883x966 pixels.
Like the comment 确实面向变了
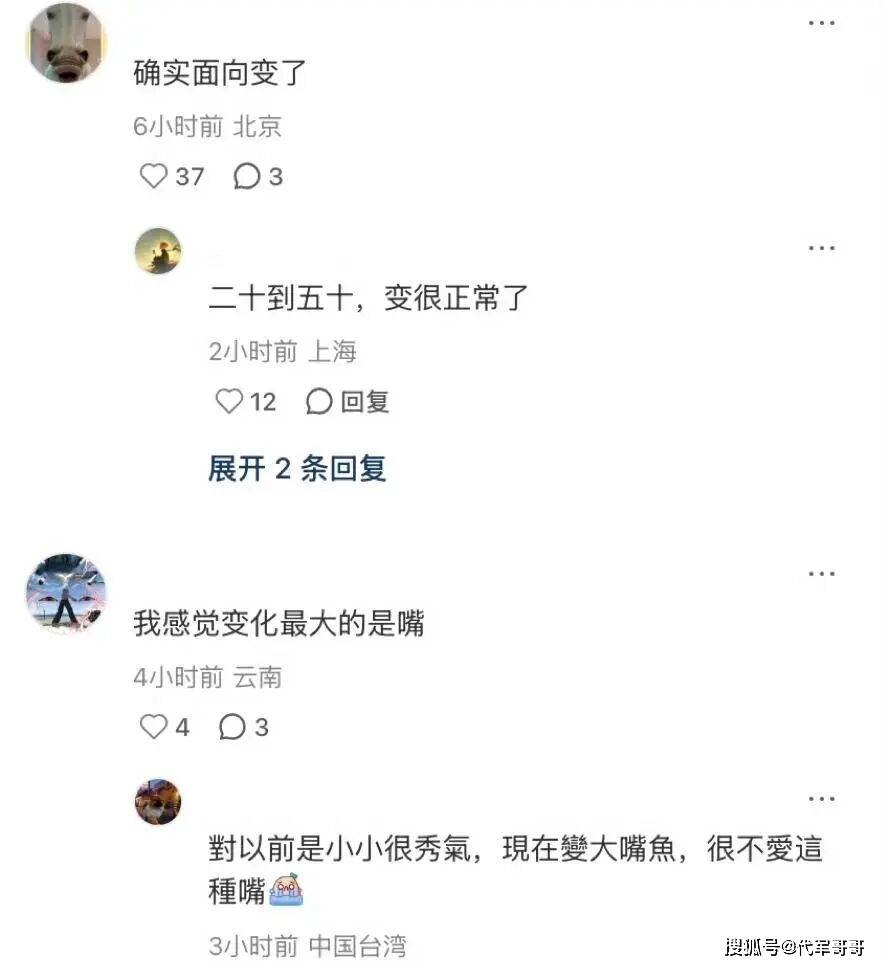click(154, 177)
